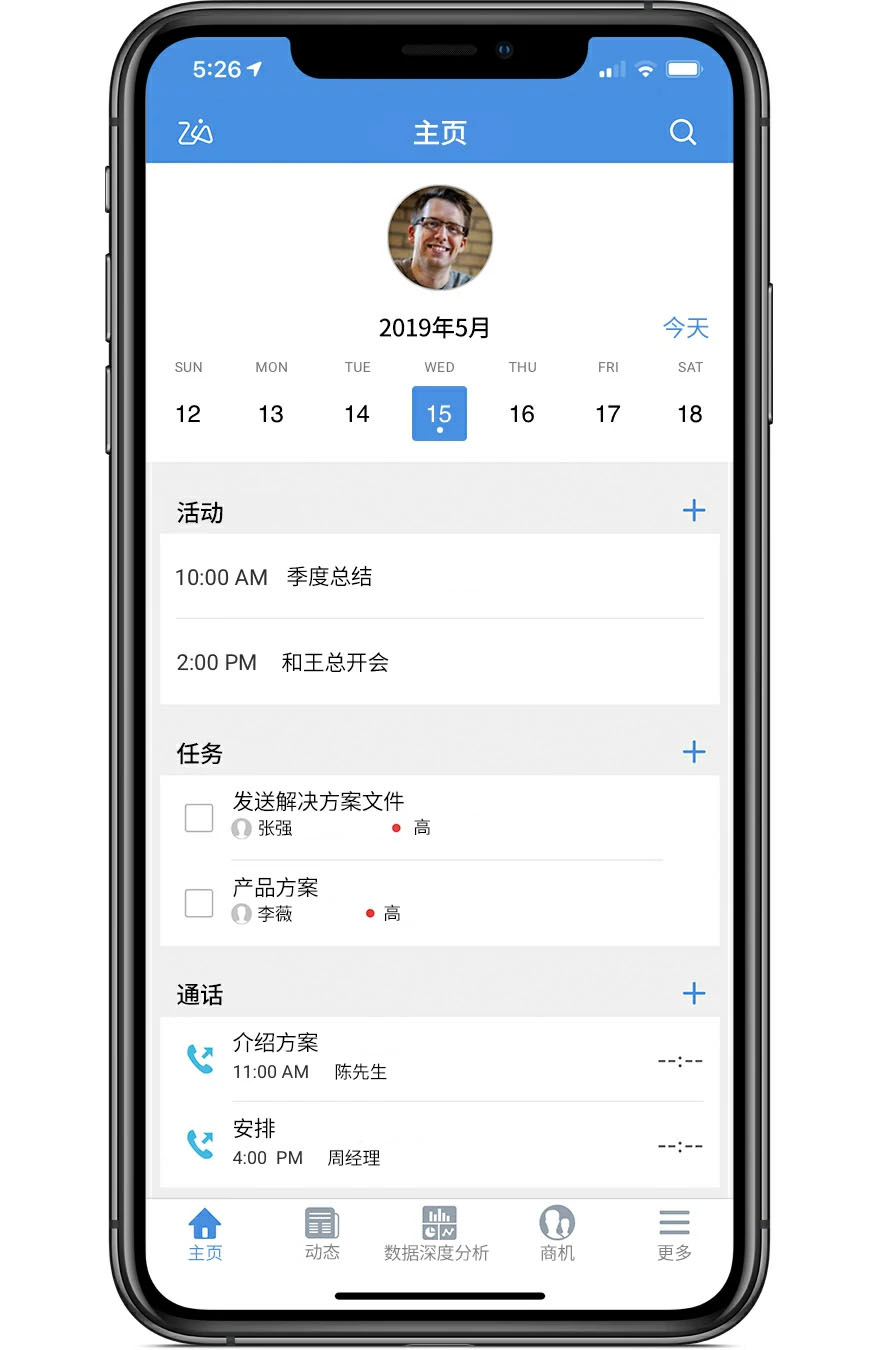
Task: Add a new activity in 活动
Action: [x=693, y=511]
